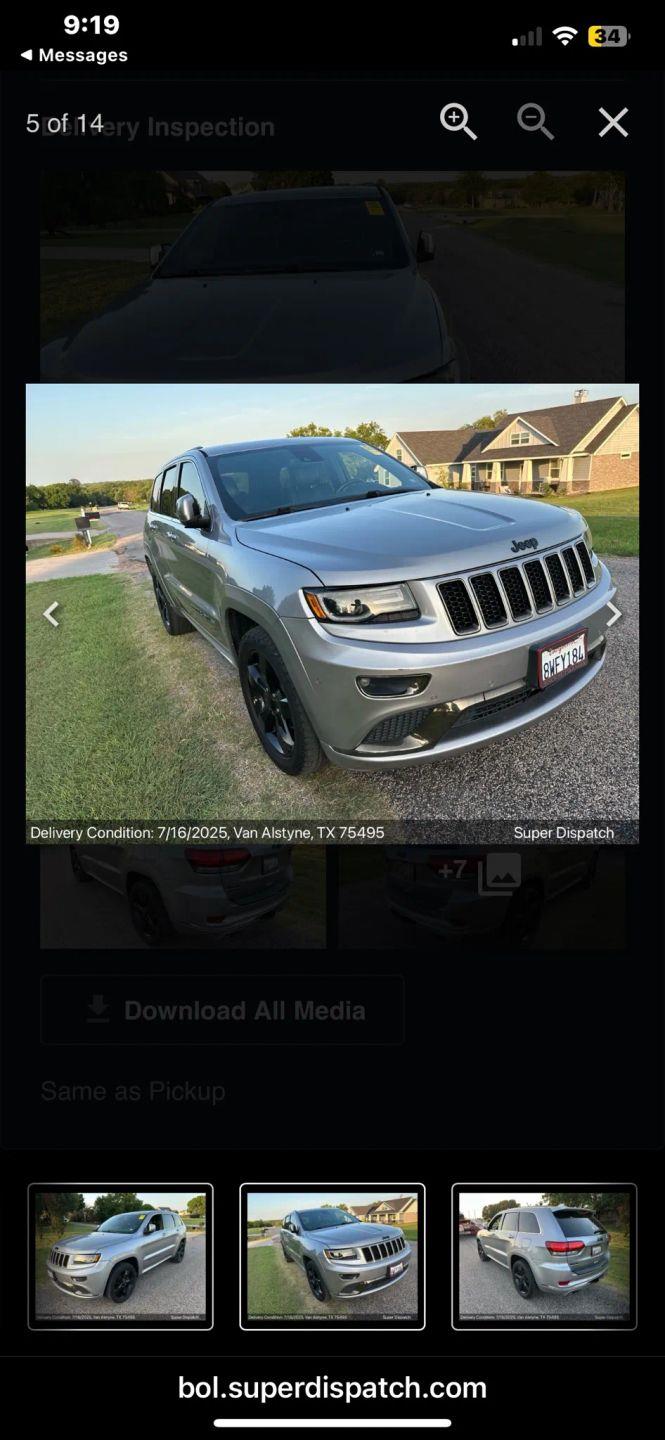Screen dimensions: 665x1440
Task: Advance to the next photo
Action: [x=613, y=614]
